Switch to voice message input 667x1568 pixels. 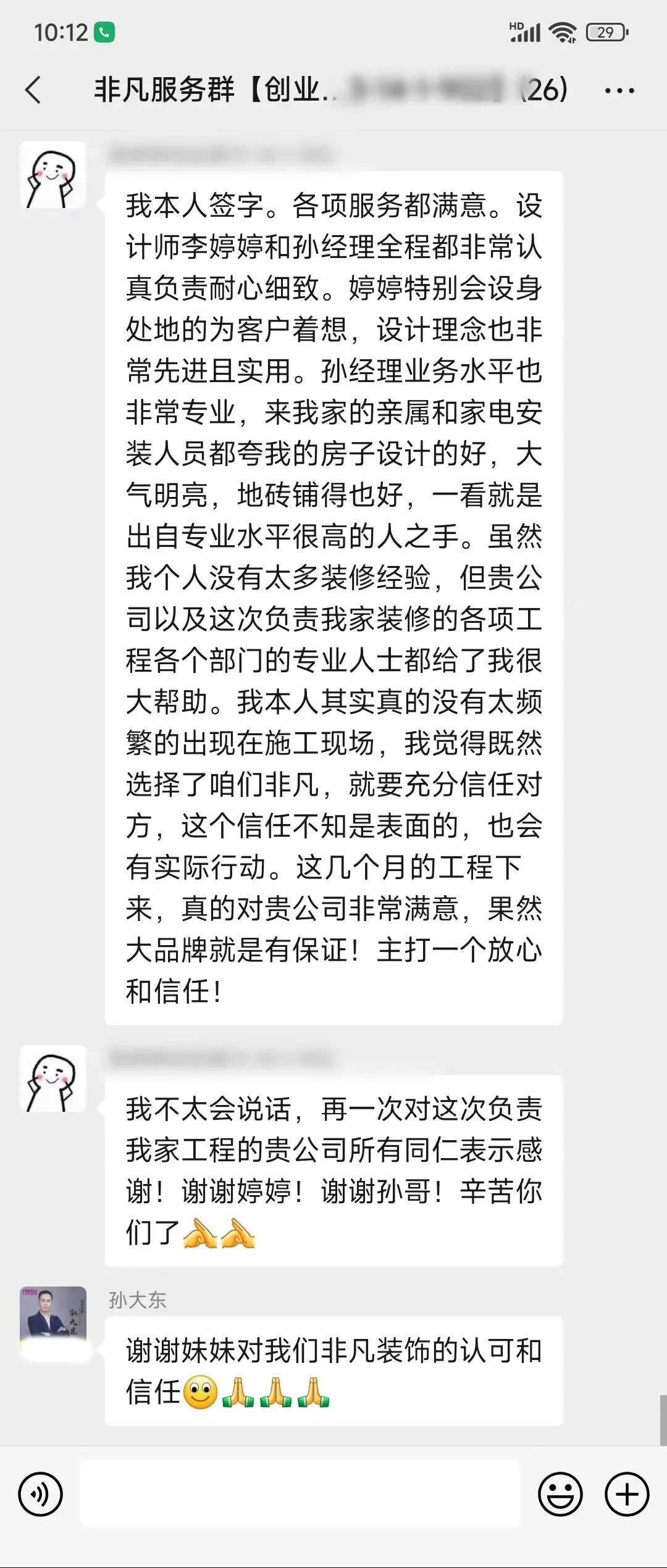[41, 1495]
